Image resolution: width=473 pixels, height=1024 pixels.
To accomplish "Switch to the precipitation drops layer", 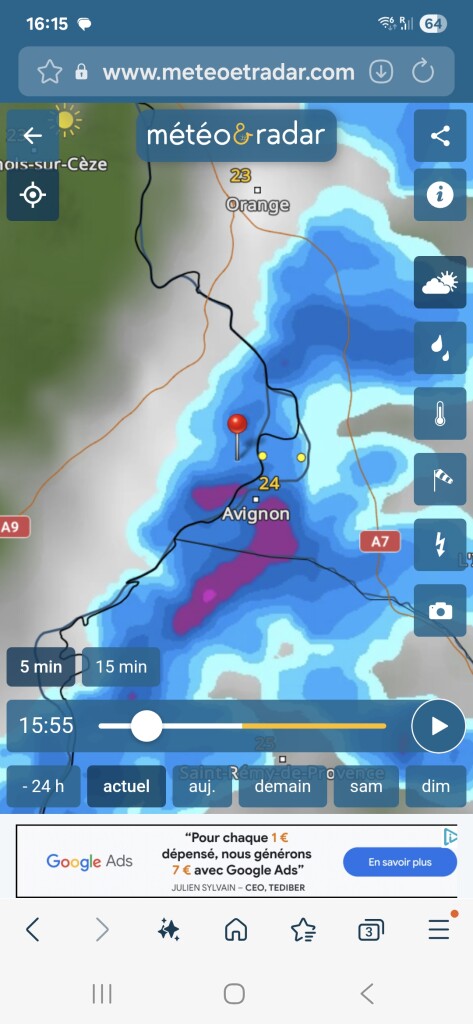I will pyautogui.click(x=440, y=348).
